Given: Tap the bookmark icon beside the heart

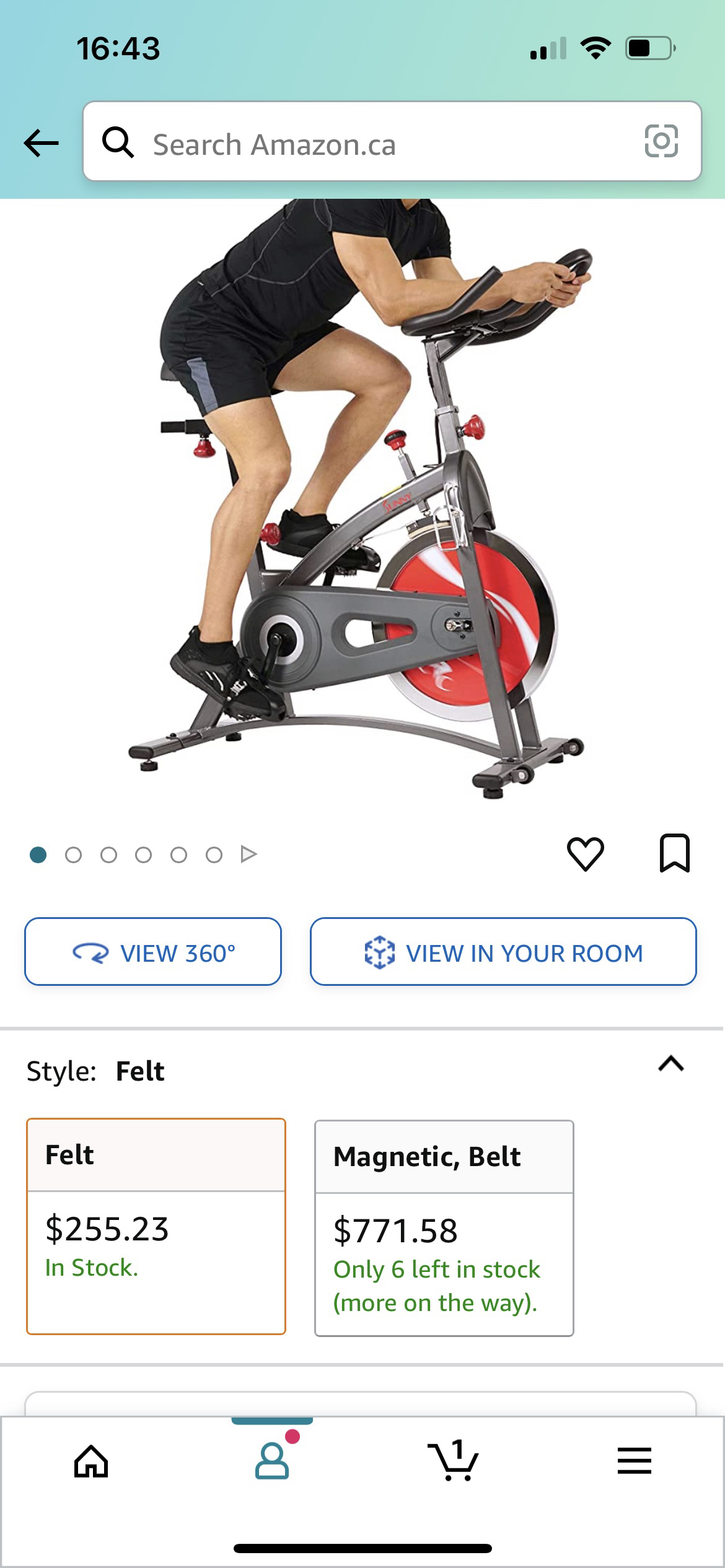Looking at the screenshot, I should [x=674, y=854].
